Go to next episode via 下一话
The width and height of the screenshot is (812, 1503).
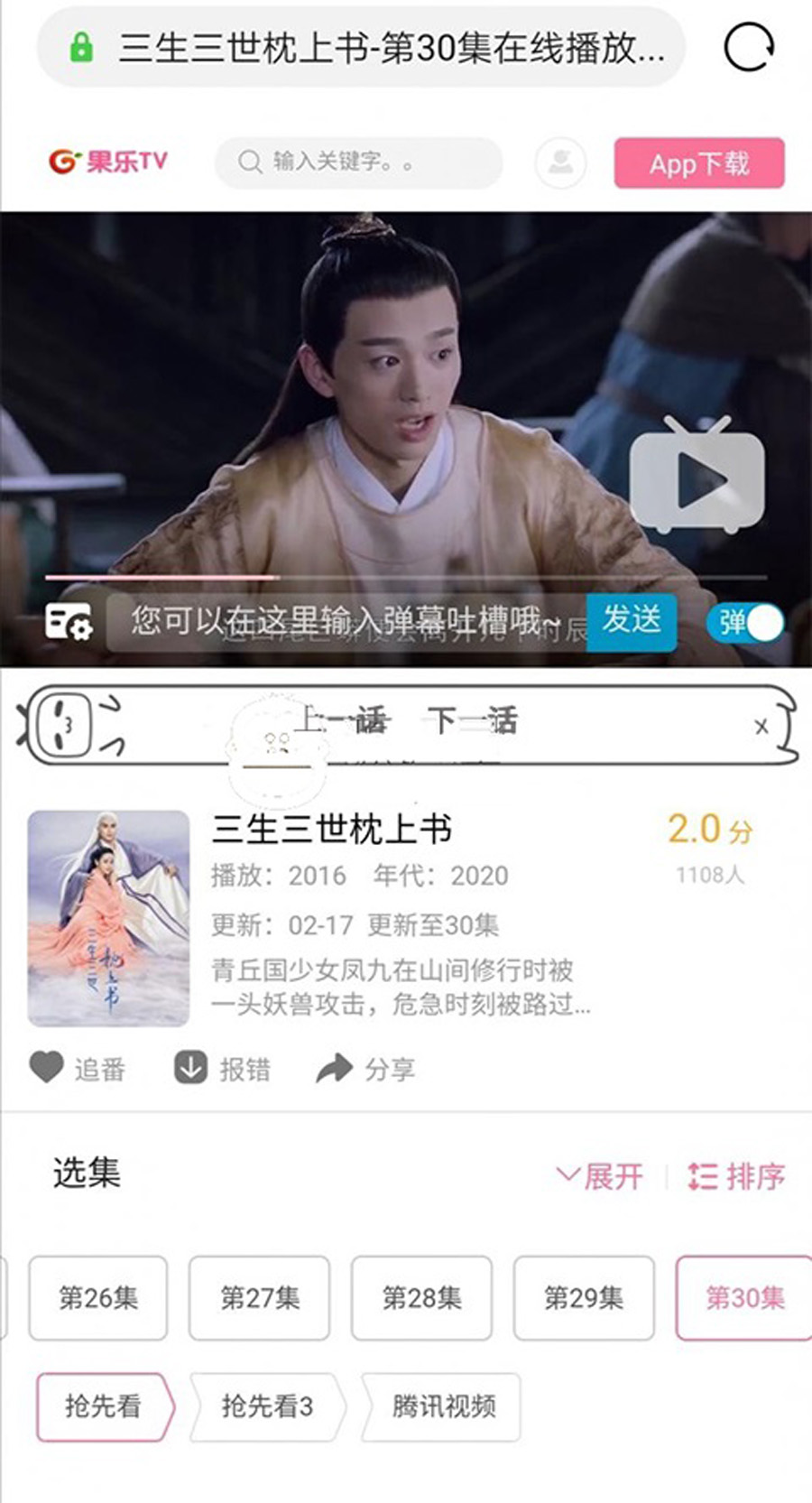pyautogui.click(x=472, y=720)
